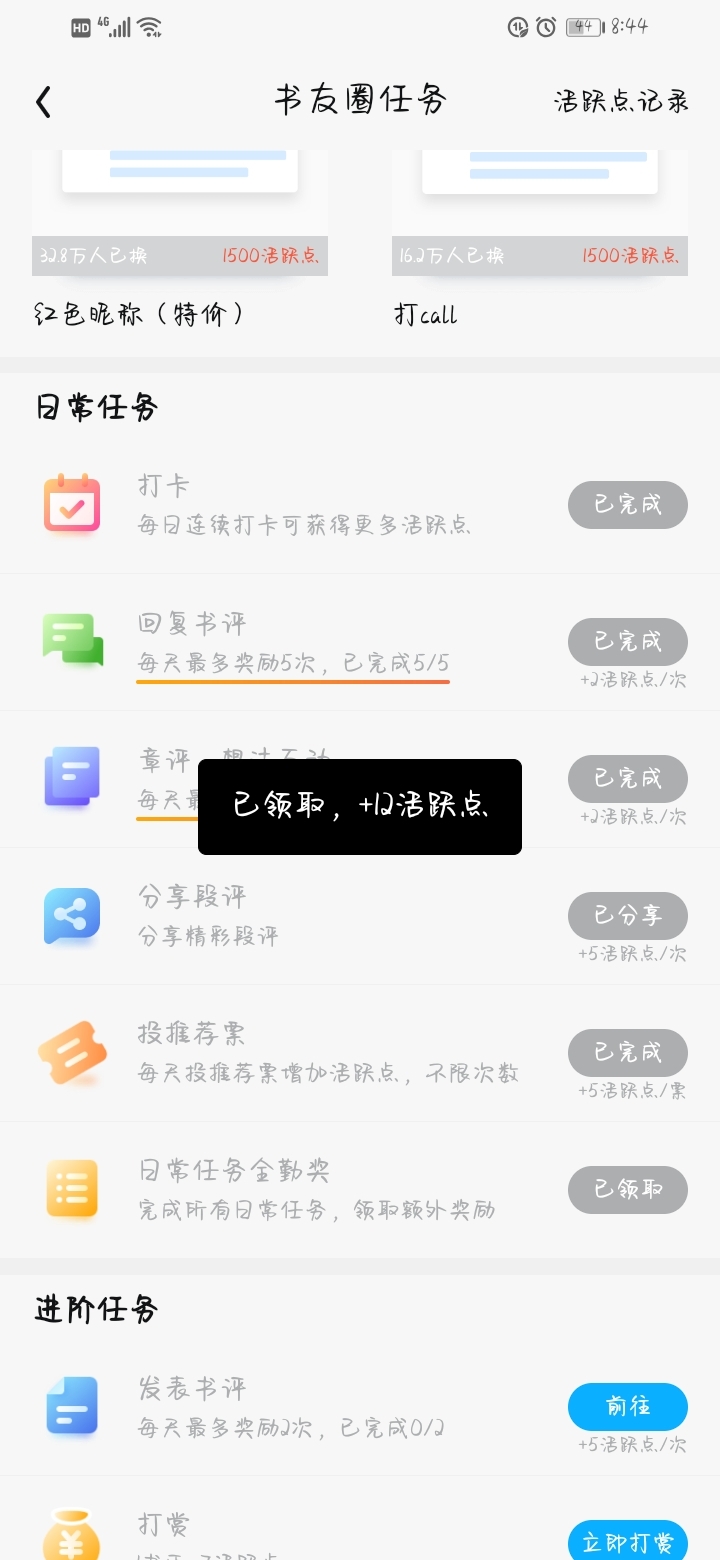Tap 立即打赏 button
This screenshot has height=1560, width=720.
coord(628,1541)
